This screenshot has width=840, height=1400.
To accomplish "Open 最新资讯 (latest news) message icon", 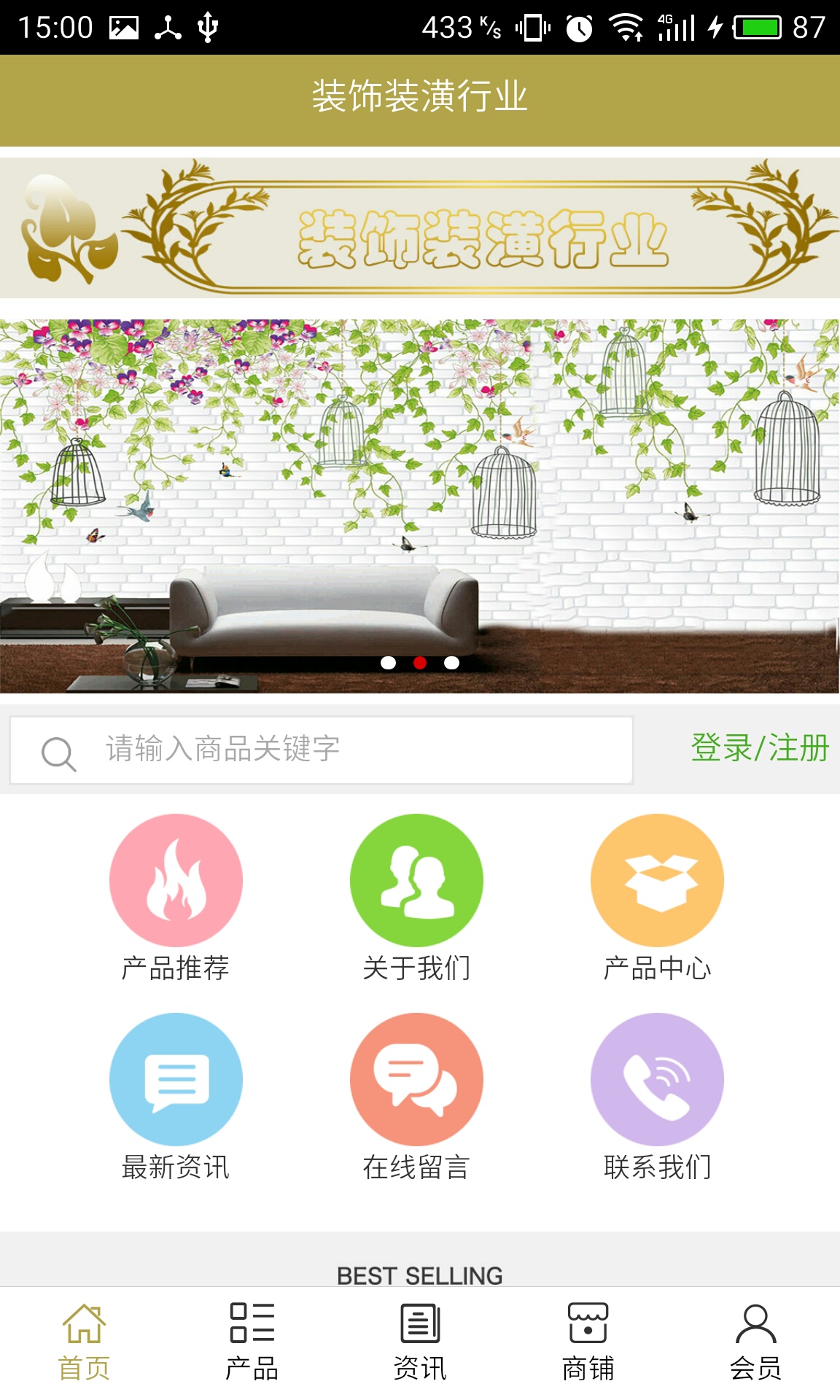I will tap(175, 1081).
